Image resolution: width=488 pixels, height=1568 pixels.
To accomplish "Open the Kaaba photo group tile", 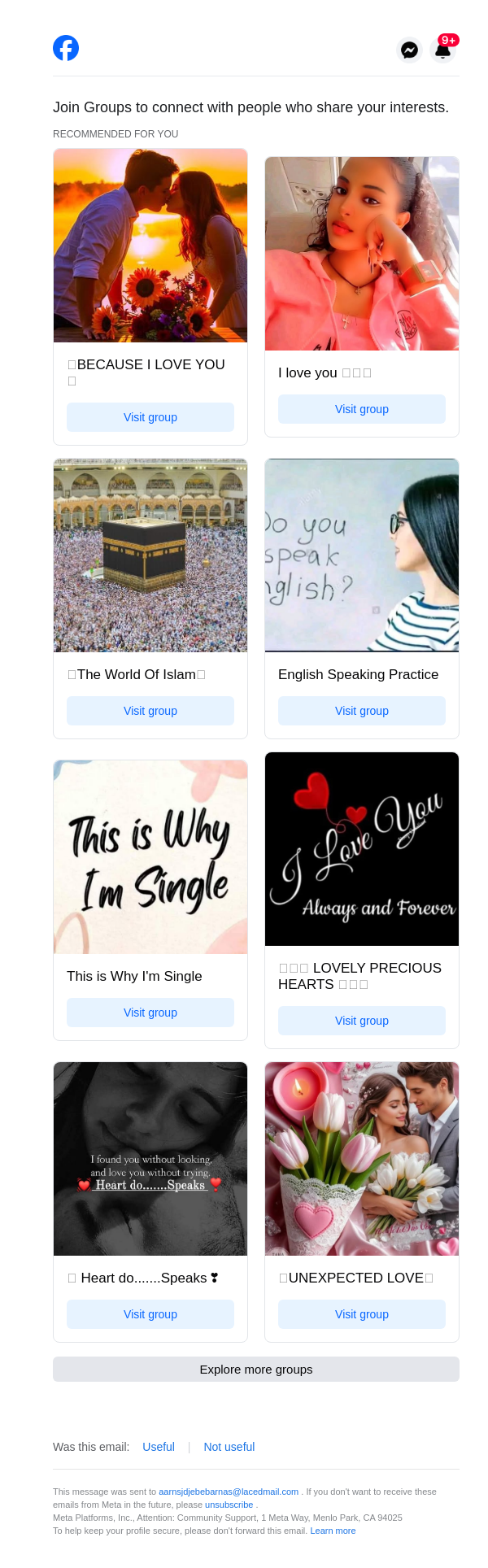I will tap(150, 555).
